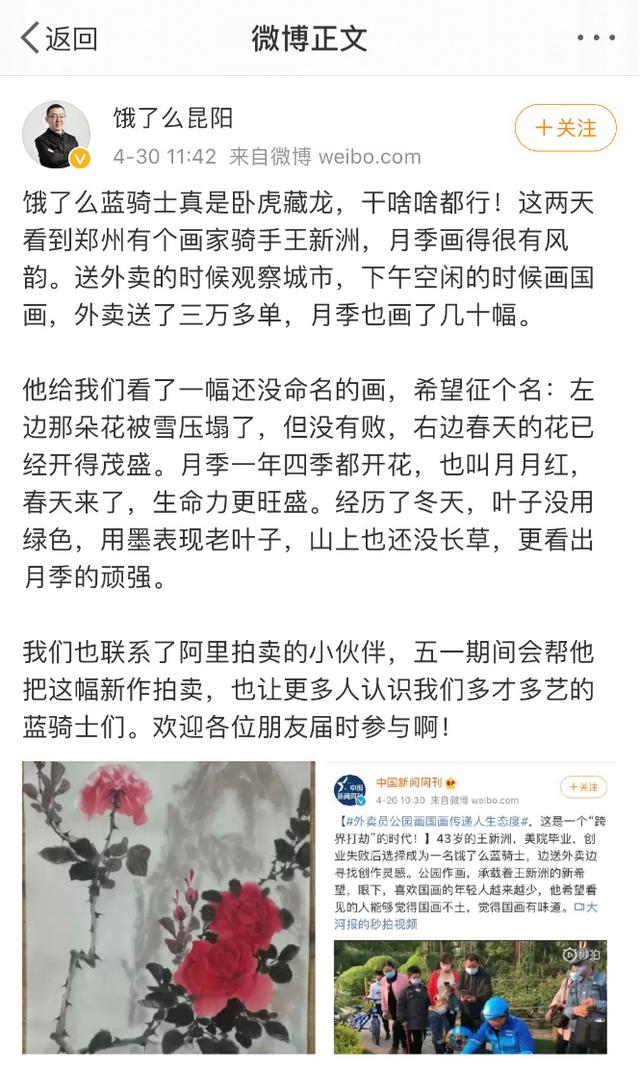Follow 饿了么昆阳 with the 关注 button
640x1073 pixels.
566,128
